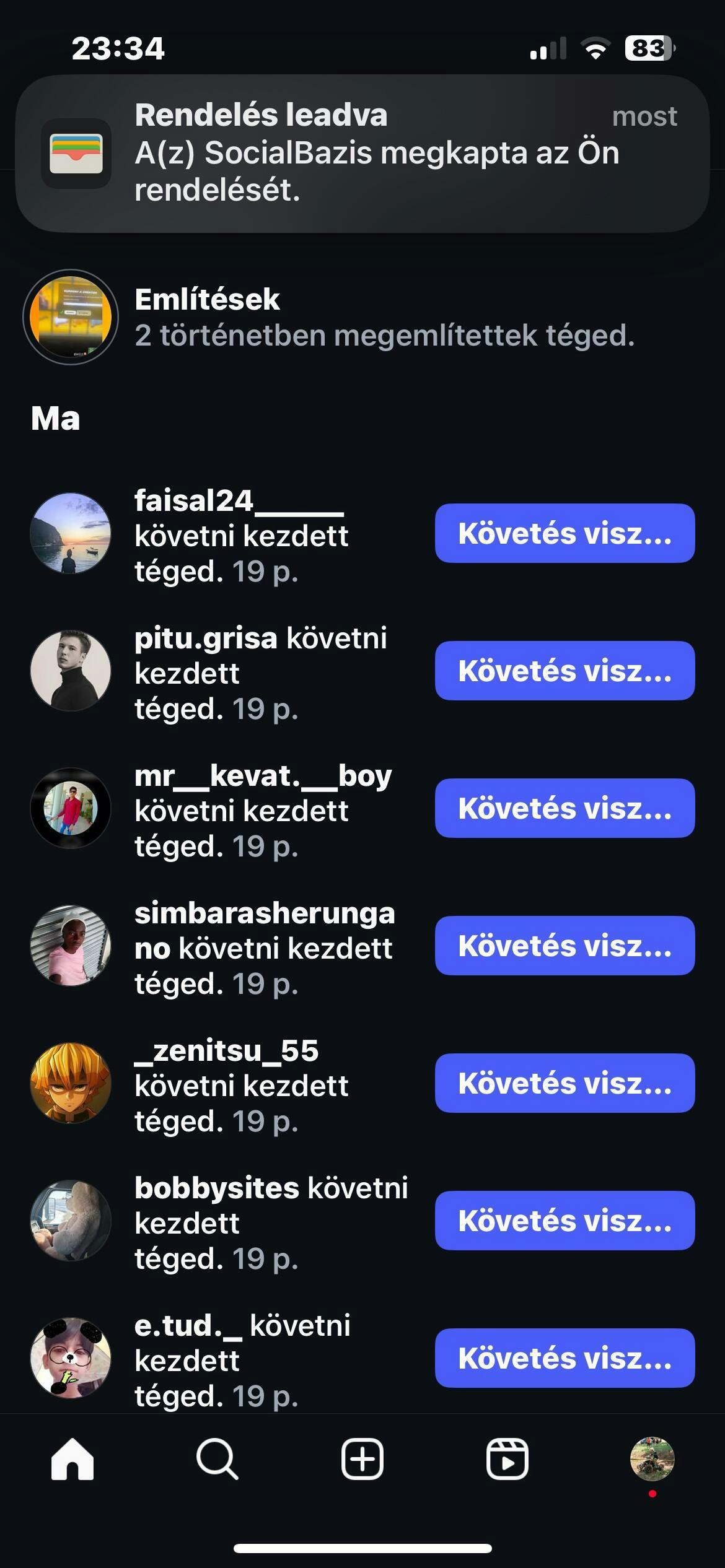This screenshot has height=1568, width=725.
Task: Switch to the Search tab
Action: (217, 1459)
